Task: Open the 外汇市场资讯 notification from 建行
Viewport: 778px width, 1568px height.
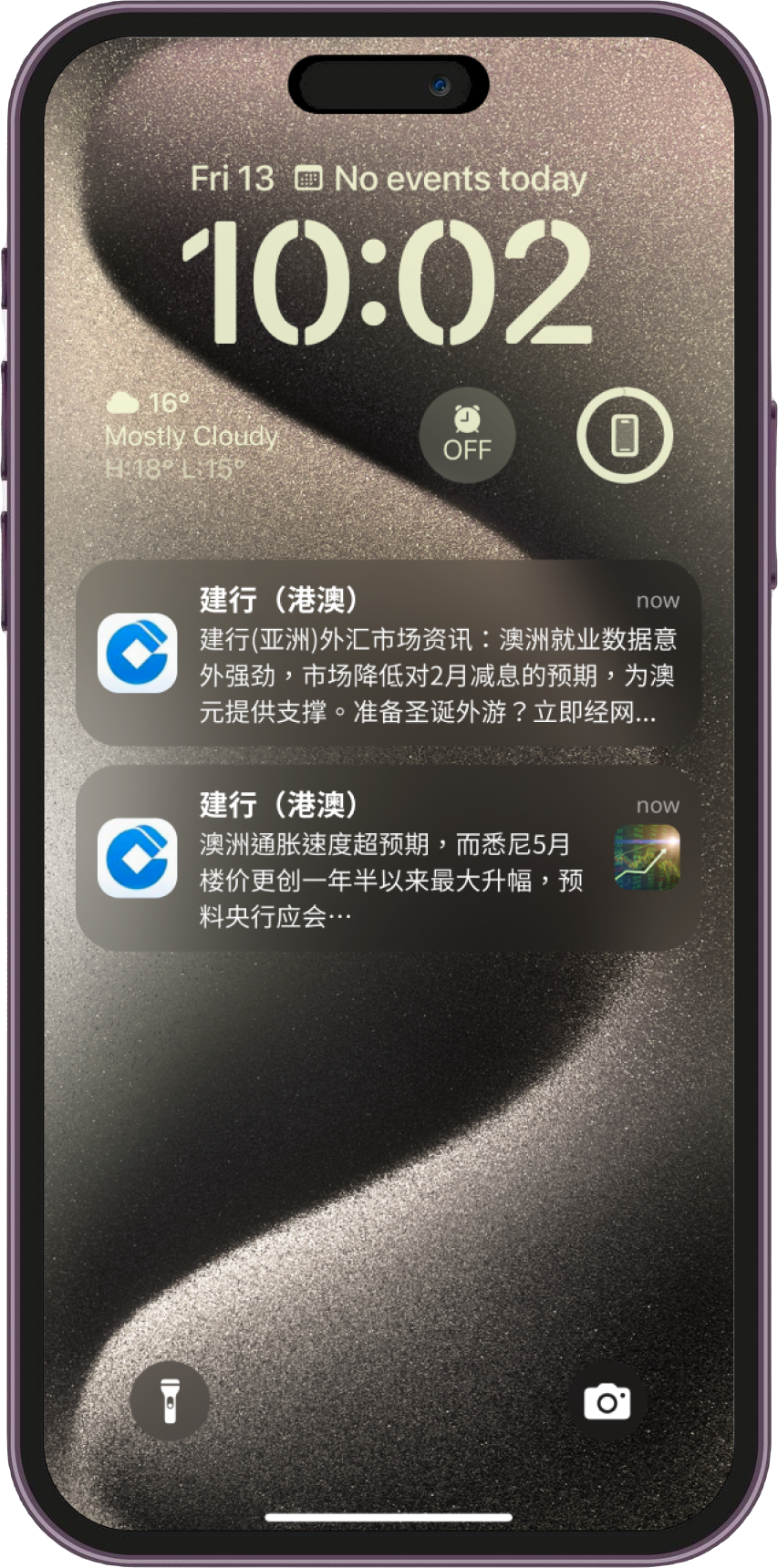Action: (389, 654)
